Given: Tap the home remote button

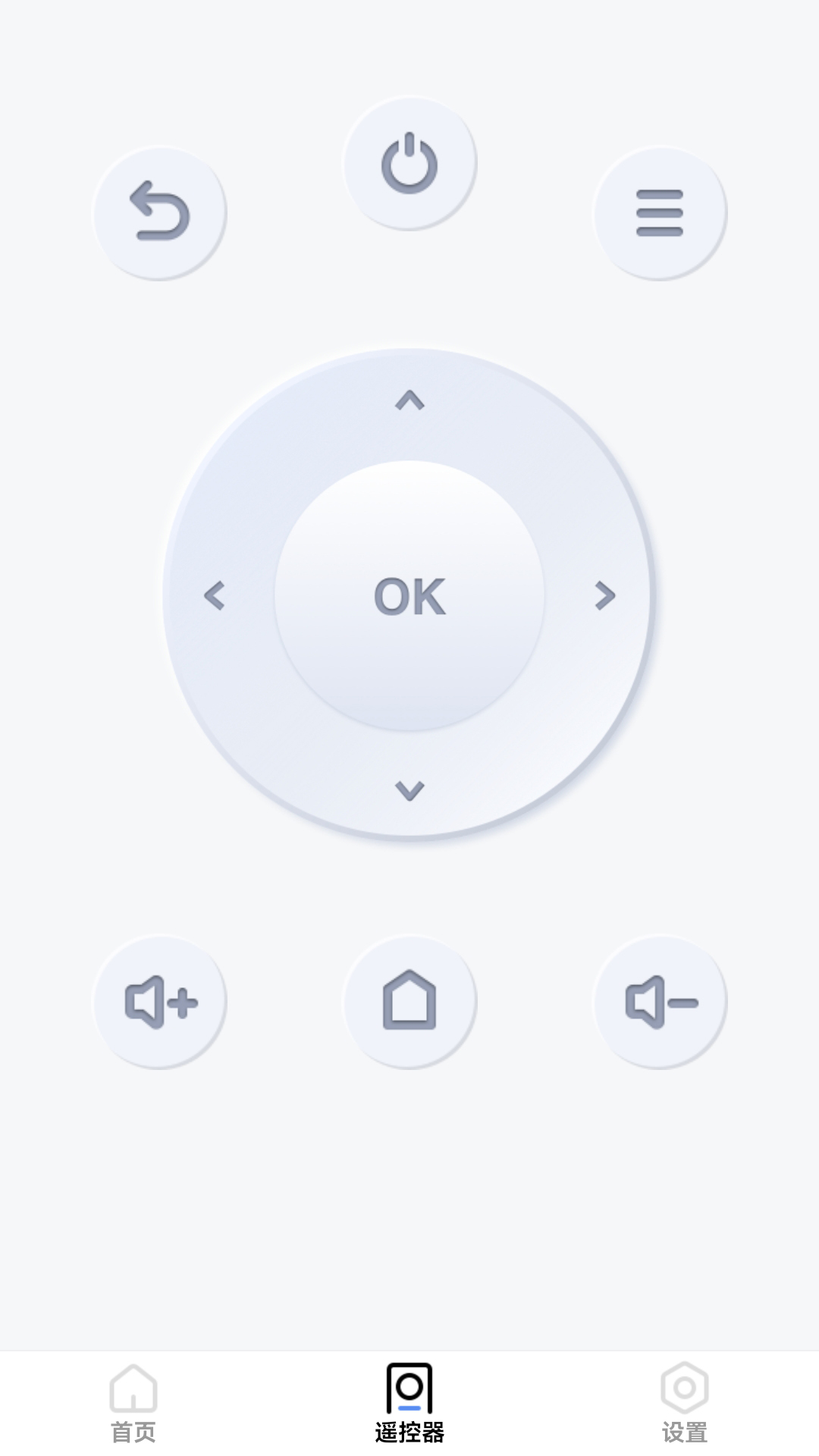Looking at the screenshot, I should tap(409, 1002).
